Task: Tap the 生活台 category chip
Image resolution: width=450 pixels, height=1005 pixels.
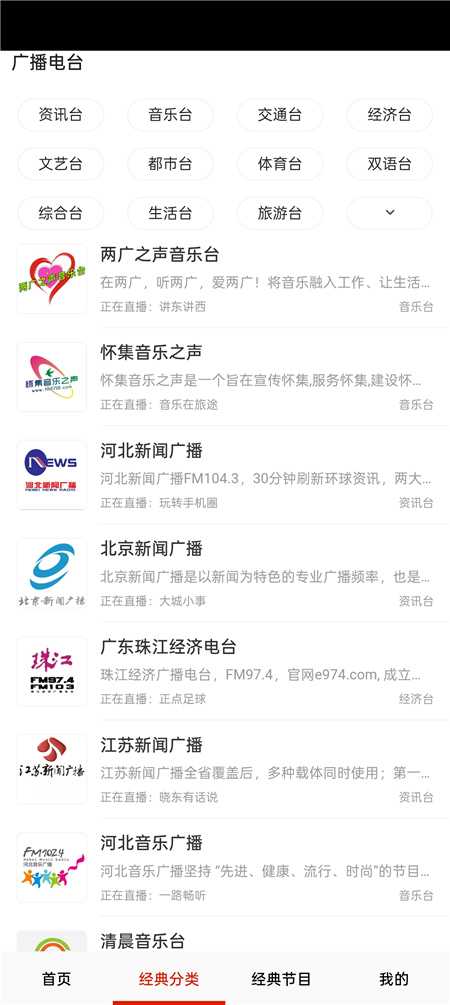Action: (x=170, y=213)
